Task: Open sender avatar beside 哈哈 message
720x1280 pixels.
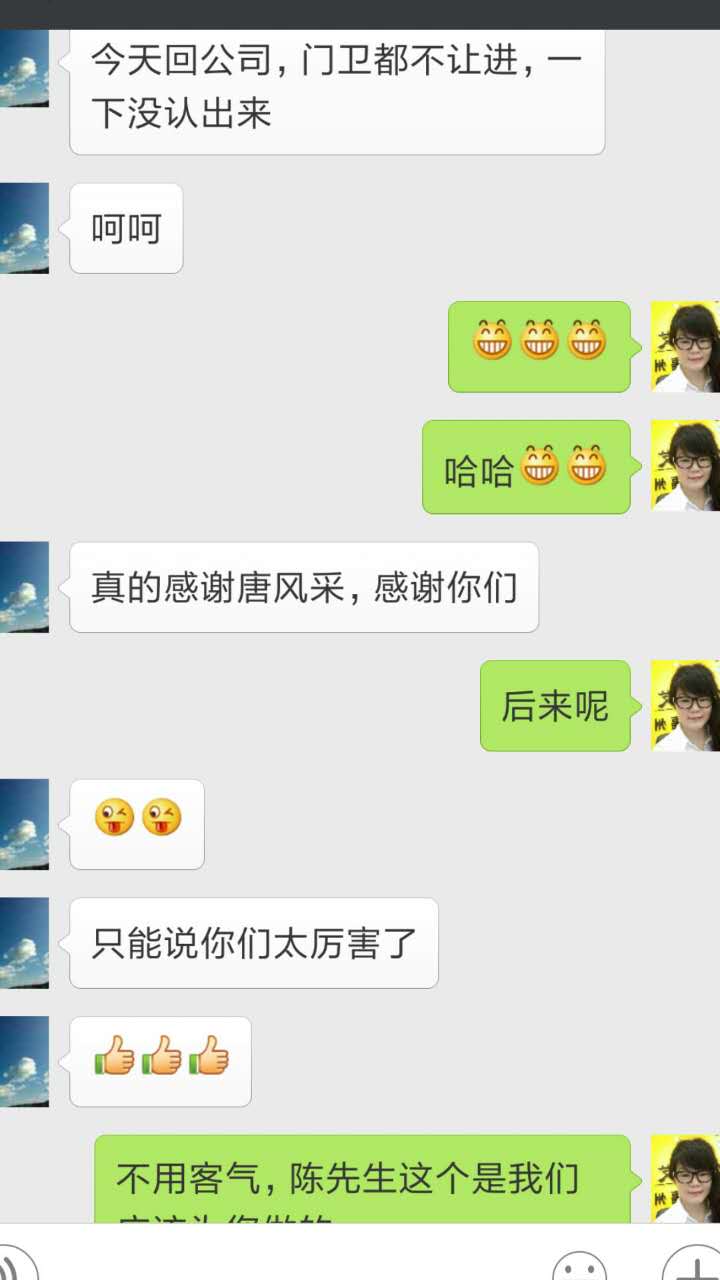Action: pos(686,466)
